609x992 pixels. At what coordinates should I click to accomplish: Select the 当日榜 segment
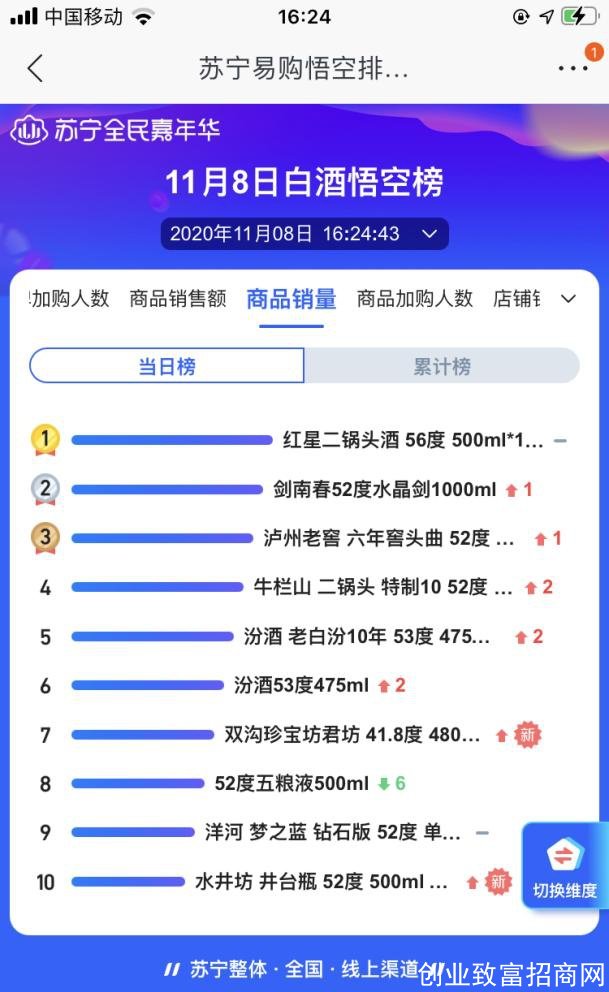[x=167, y=366]
